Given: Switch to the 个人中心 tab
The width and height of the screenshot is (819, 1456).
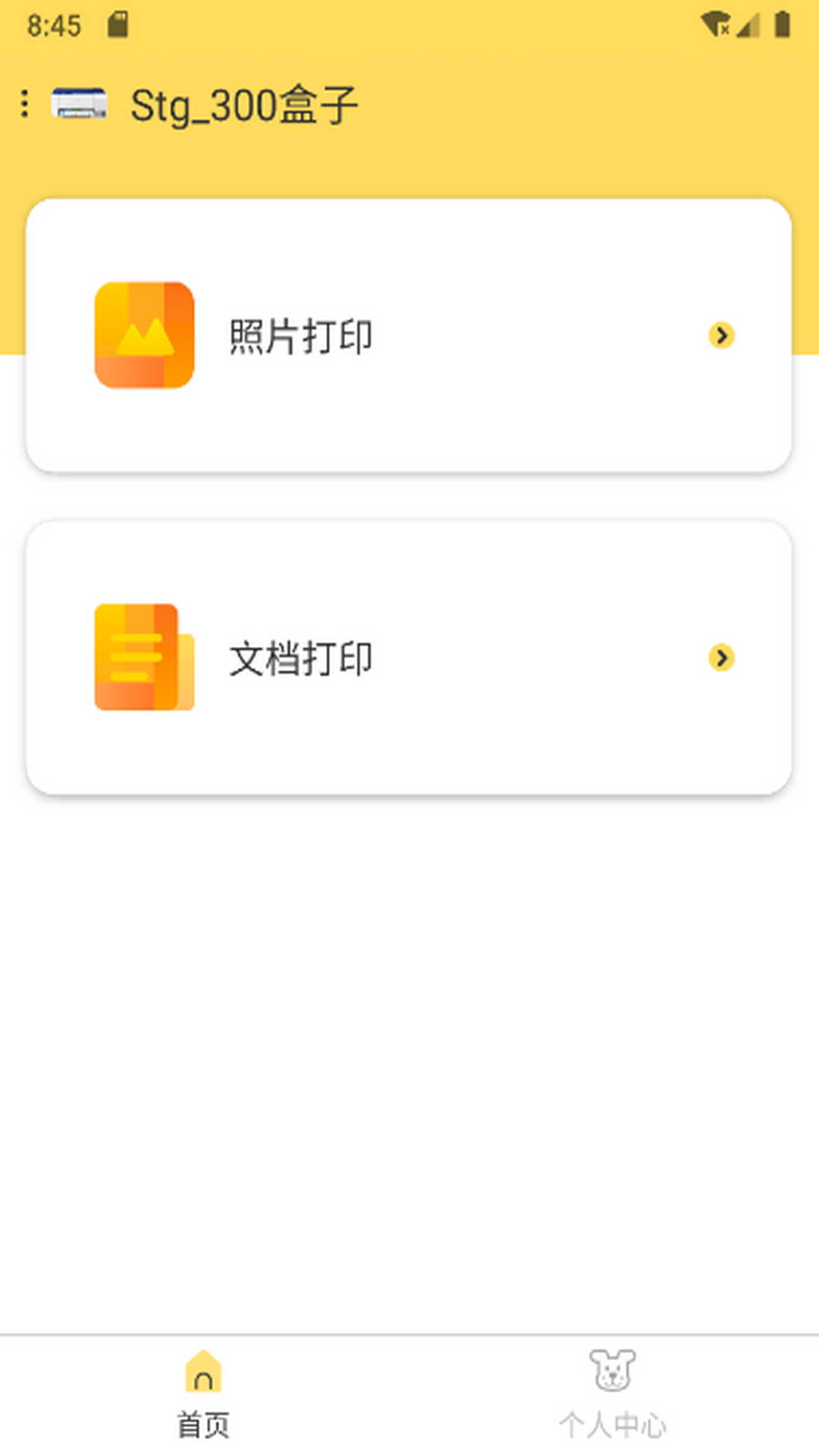Looking at the screenshot, I should (613, 1394).
